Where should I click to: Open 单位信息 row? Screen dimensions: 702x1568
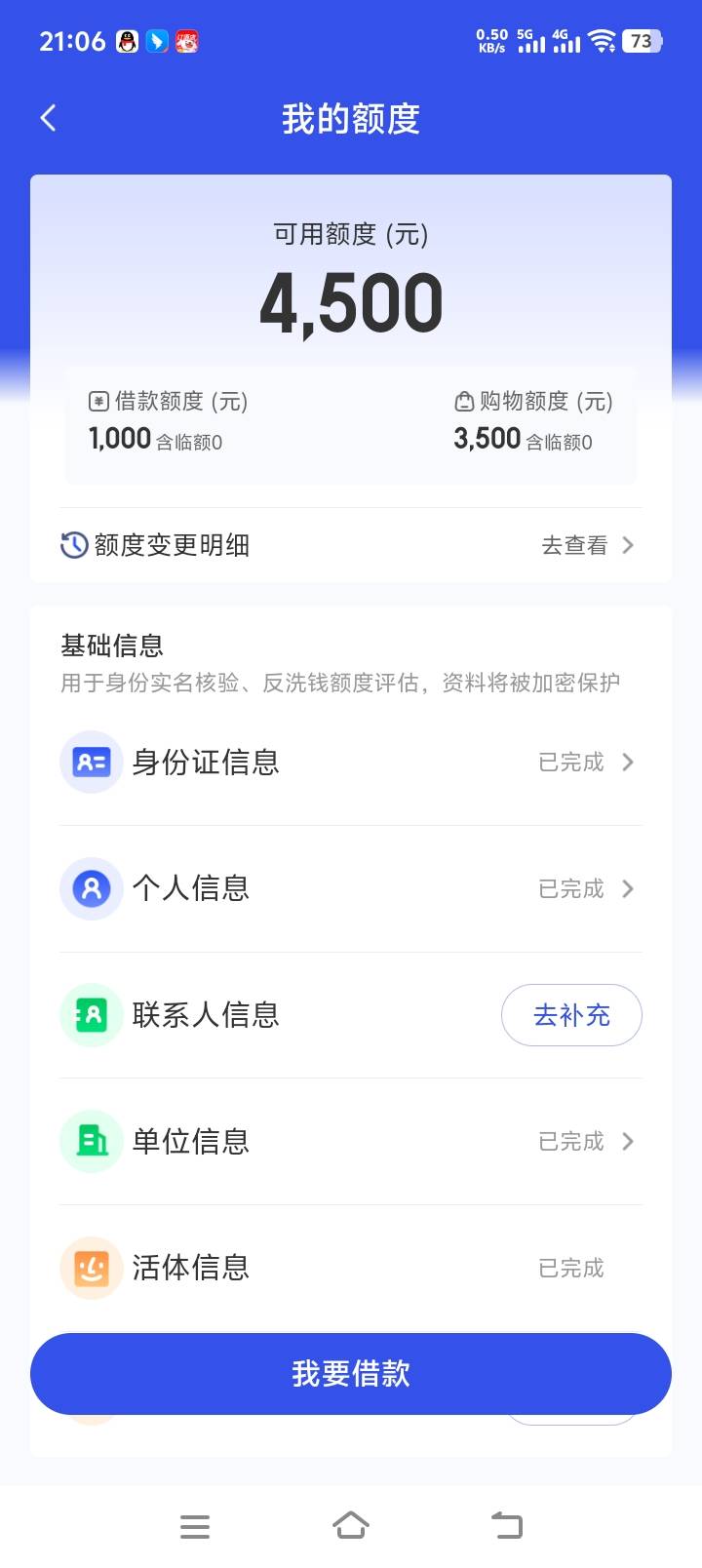pos(351,1142)
